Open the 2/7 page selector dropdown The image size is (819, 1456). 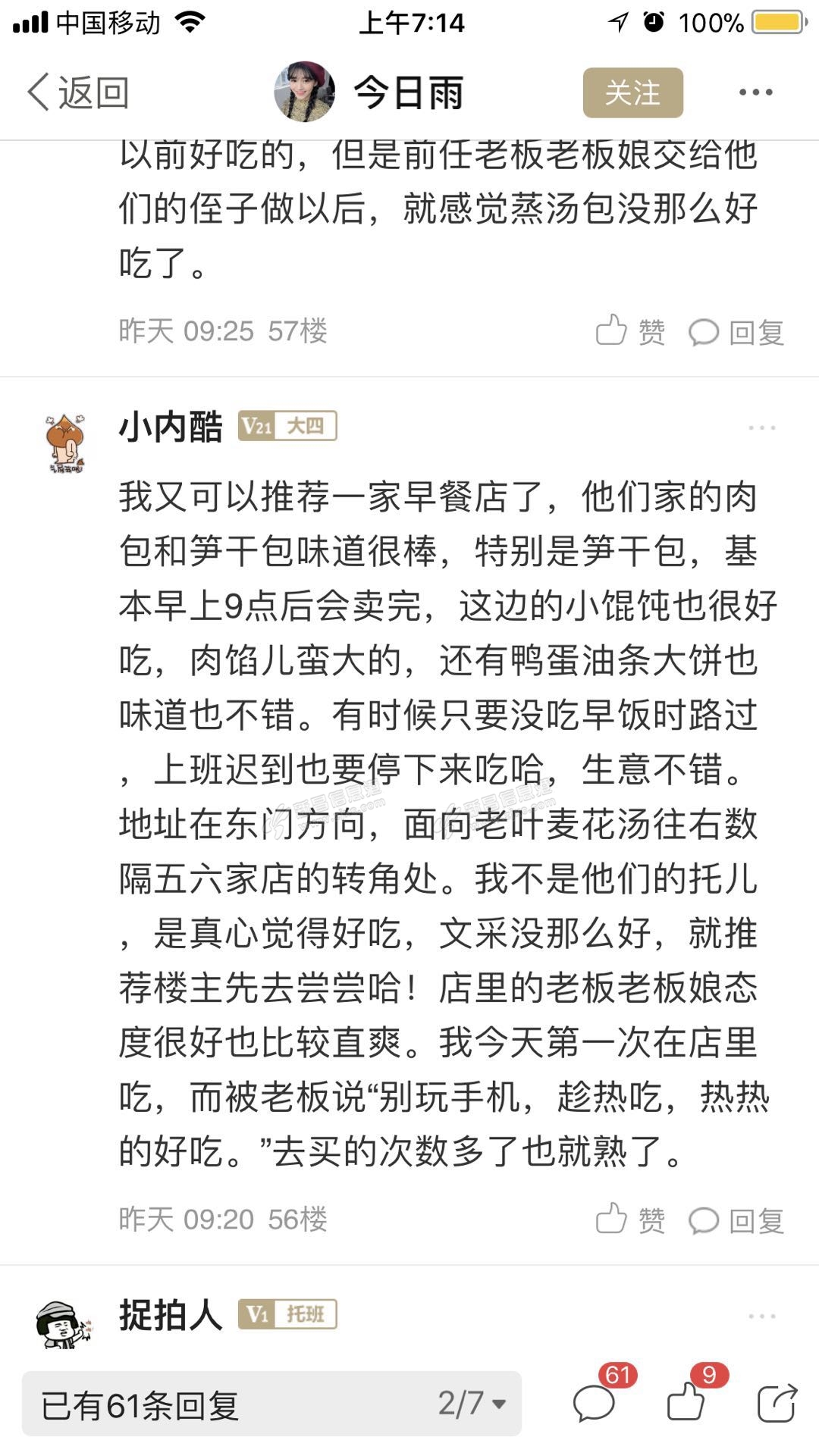(x=472, y=1404)
